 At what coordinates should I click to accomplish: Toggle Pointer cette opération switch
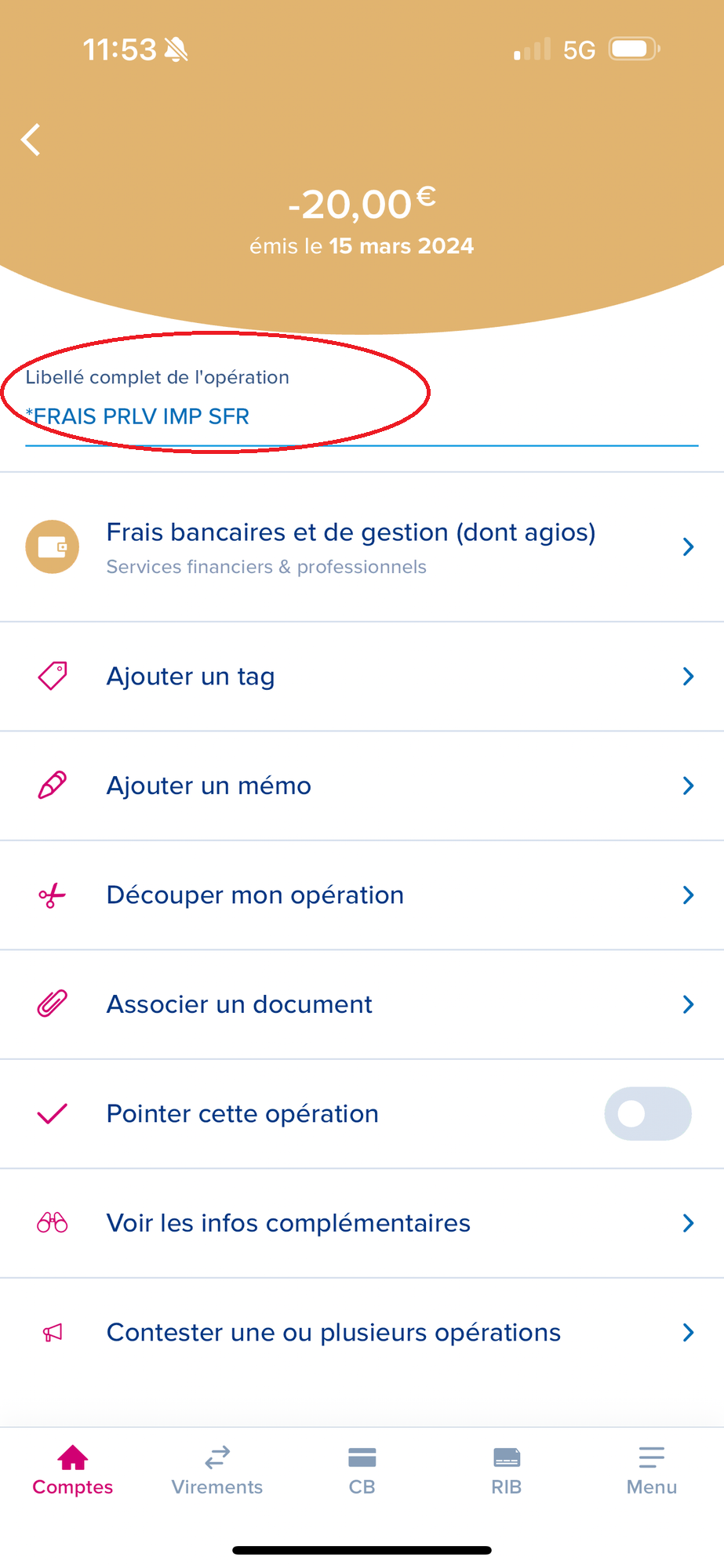(x=647, y=1113)
